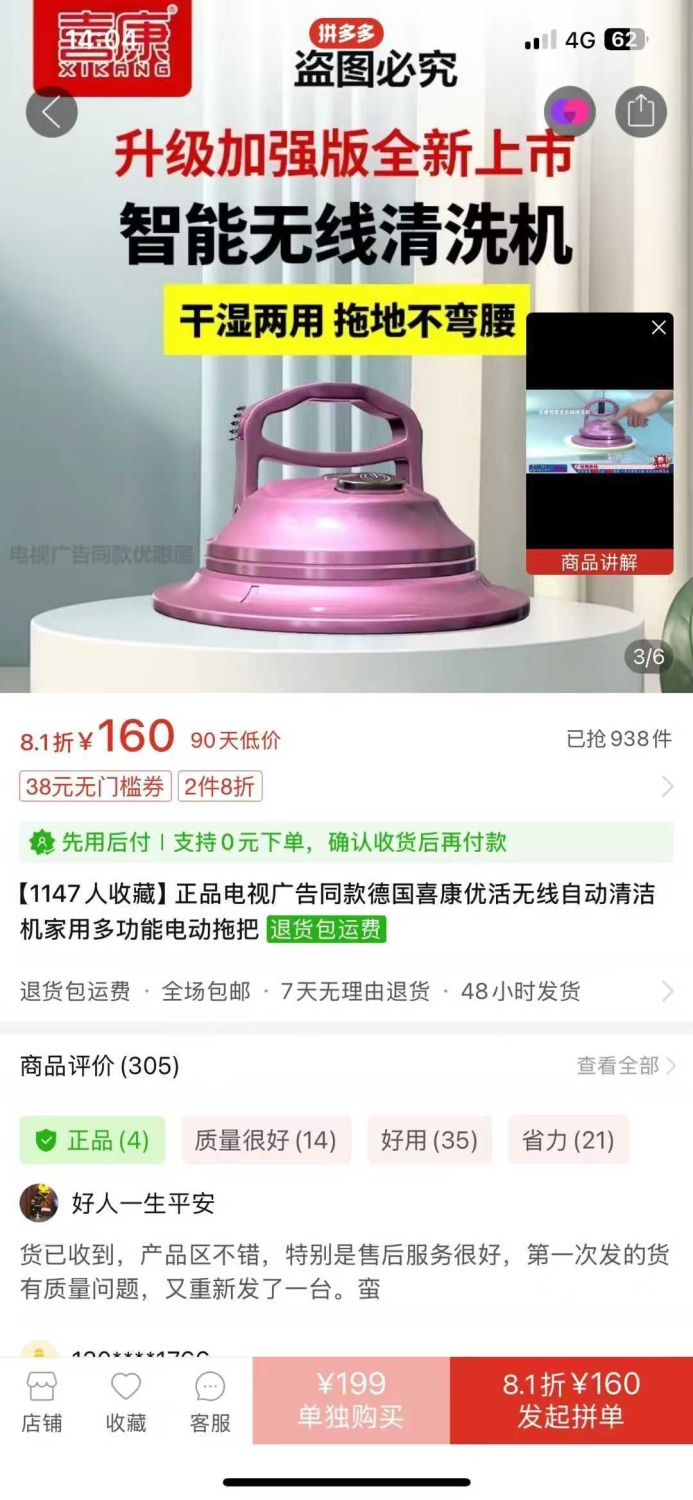Start group buy at ¥160 发起拼单
This screenshot has width=693, height=1500.
pos(571,1400)
